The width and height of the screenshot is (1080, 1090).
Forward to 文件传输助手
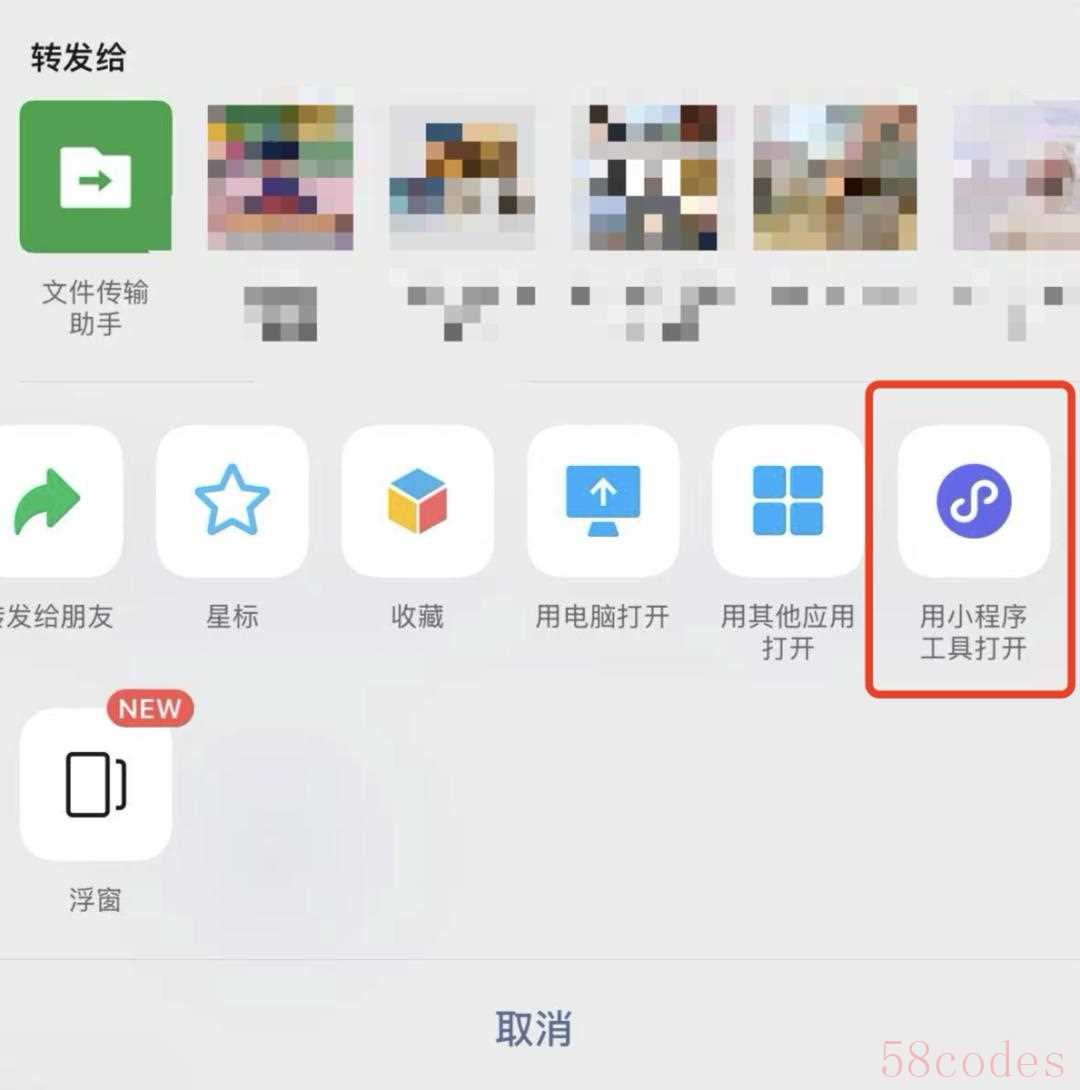96,177
